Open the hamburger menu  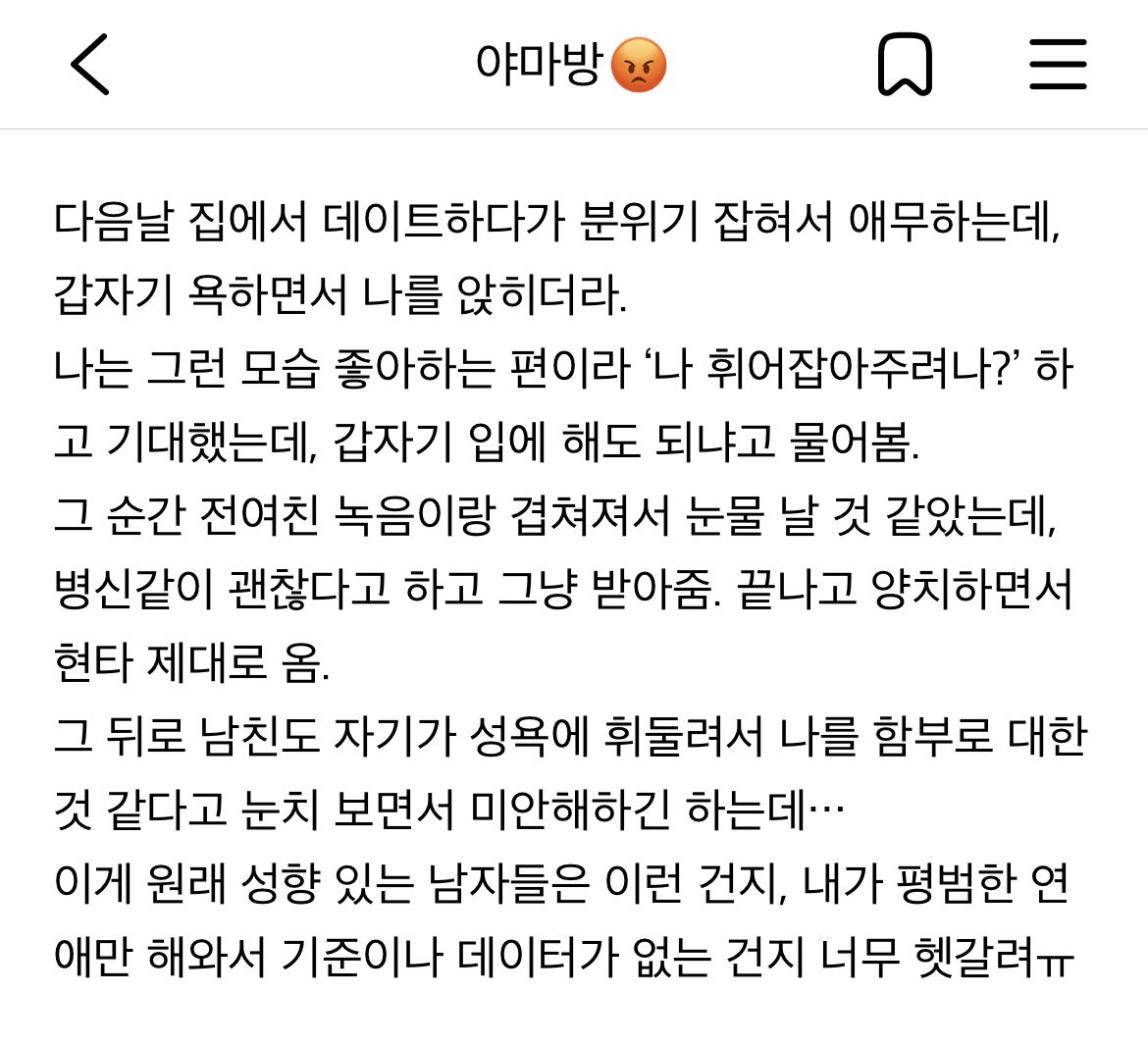tap(1058, 65)
